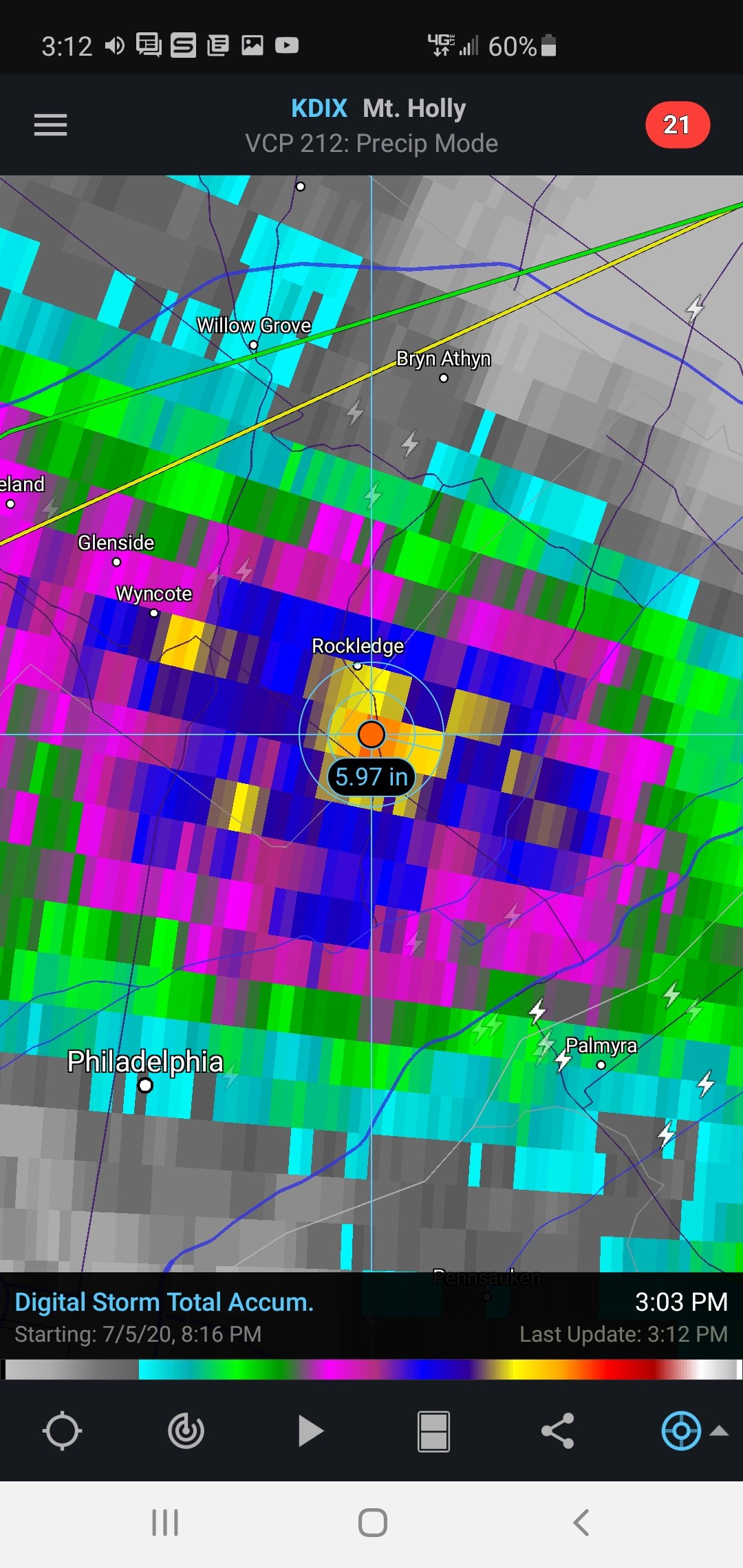Open recent apps view
Screen dimensions: 743x1568
point(165,1523)
